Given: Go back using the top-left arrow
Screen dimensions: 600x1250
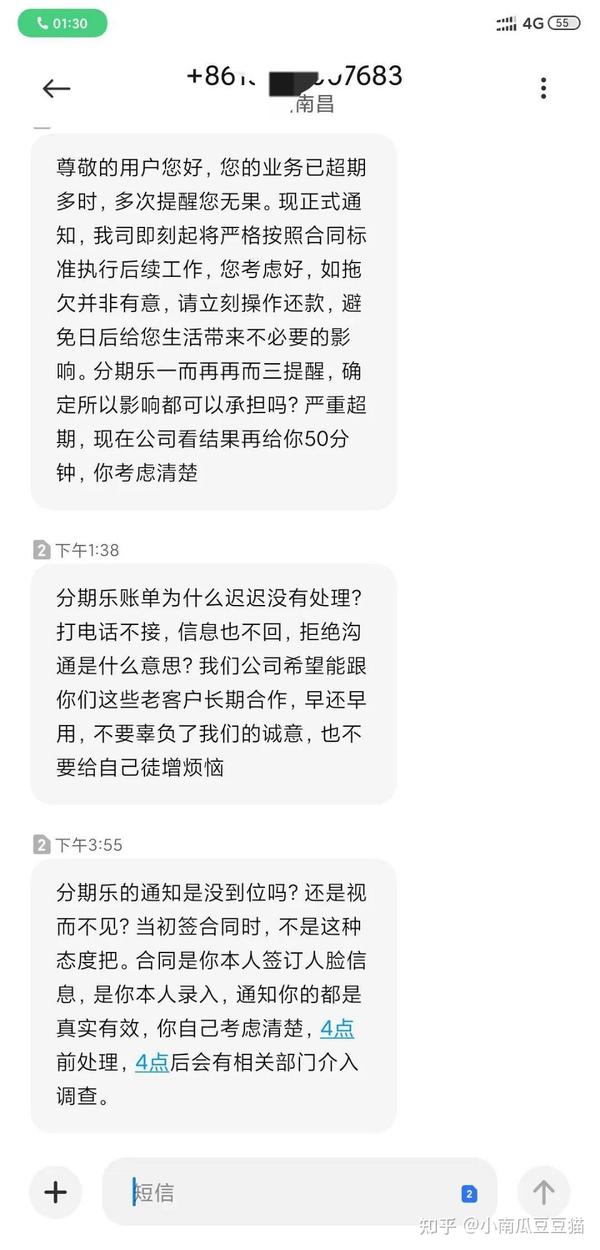Looking at the screenshot, I should click(56, 89).
